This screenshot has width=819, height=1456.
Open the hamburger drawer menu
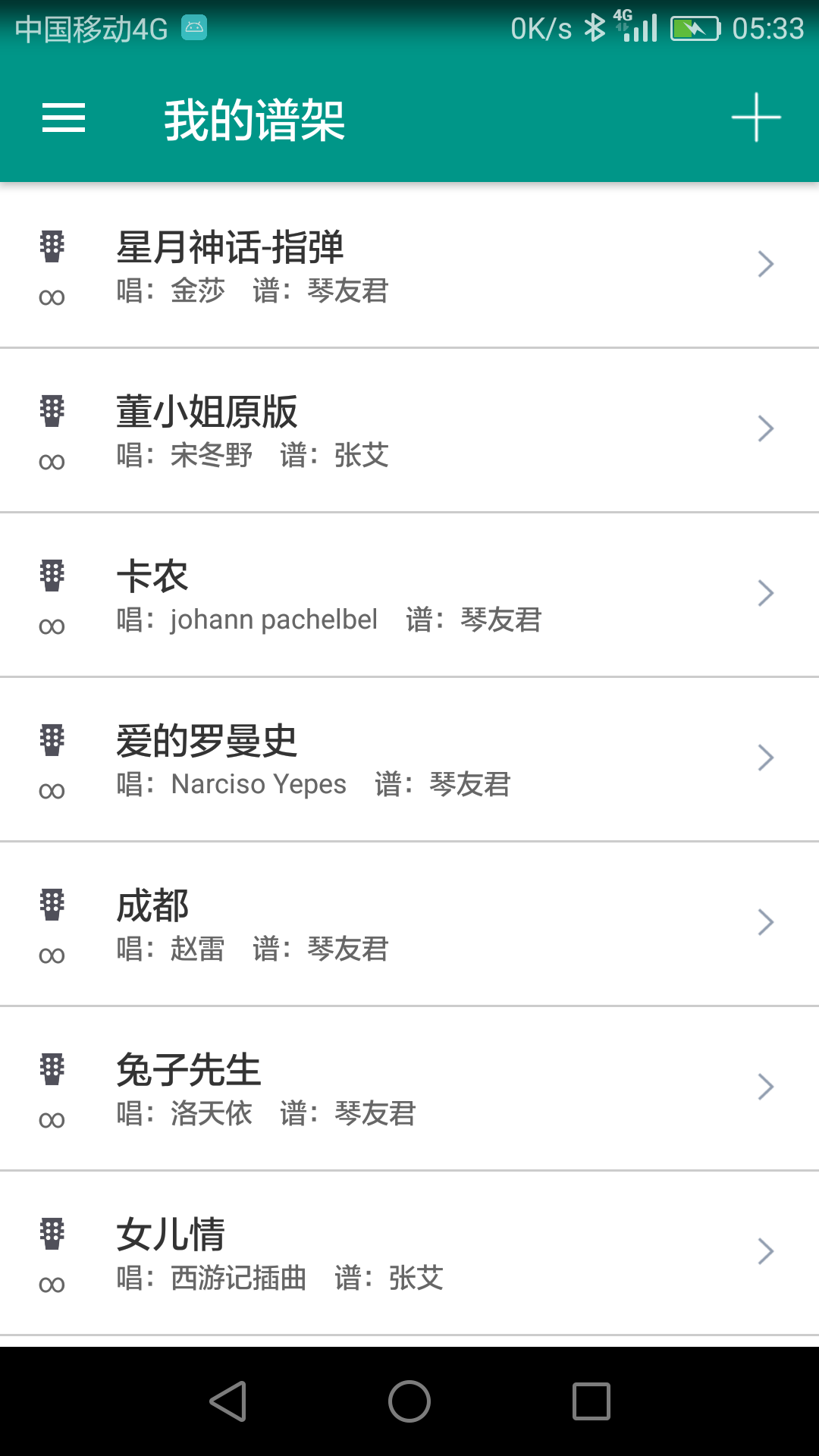coord(64,118)
